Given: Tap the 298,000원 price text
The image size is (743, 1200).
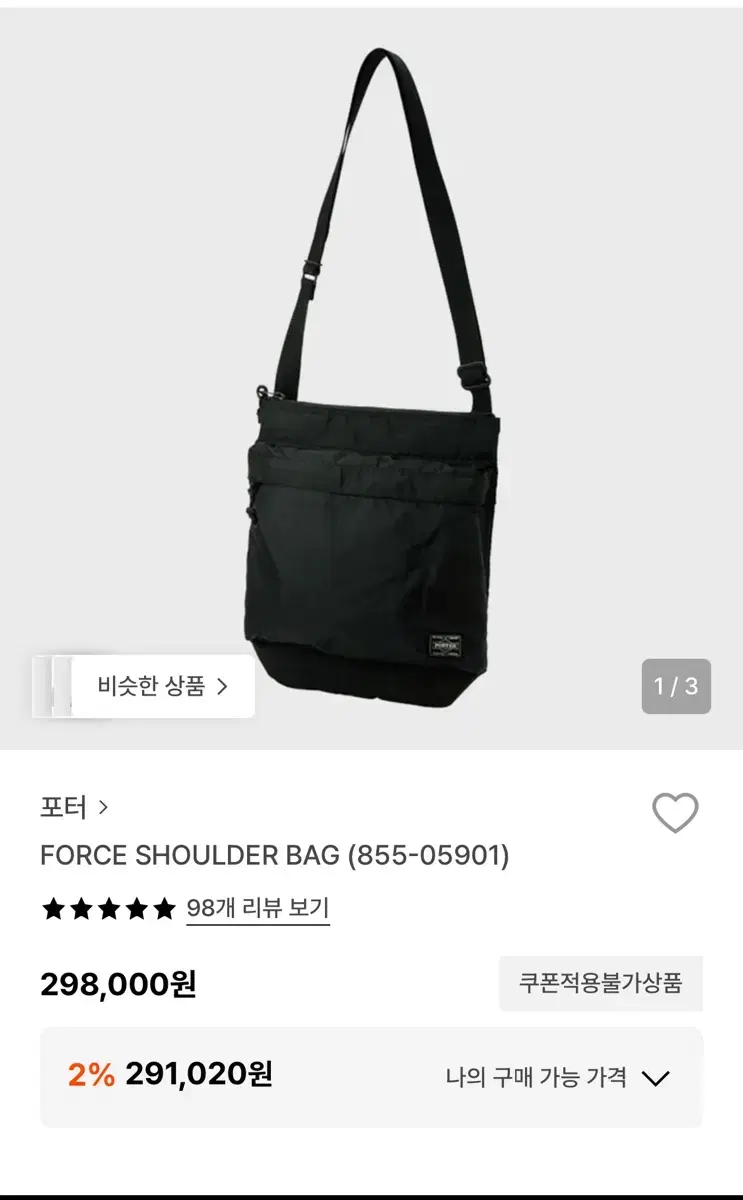Looking at the screenshot, I should [x=116, y=984].
